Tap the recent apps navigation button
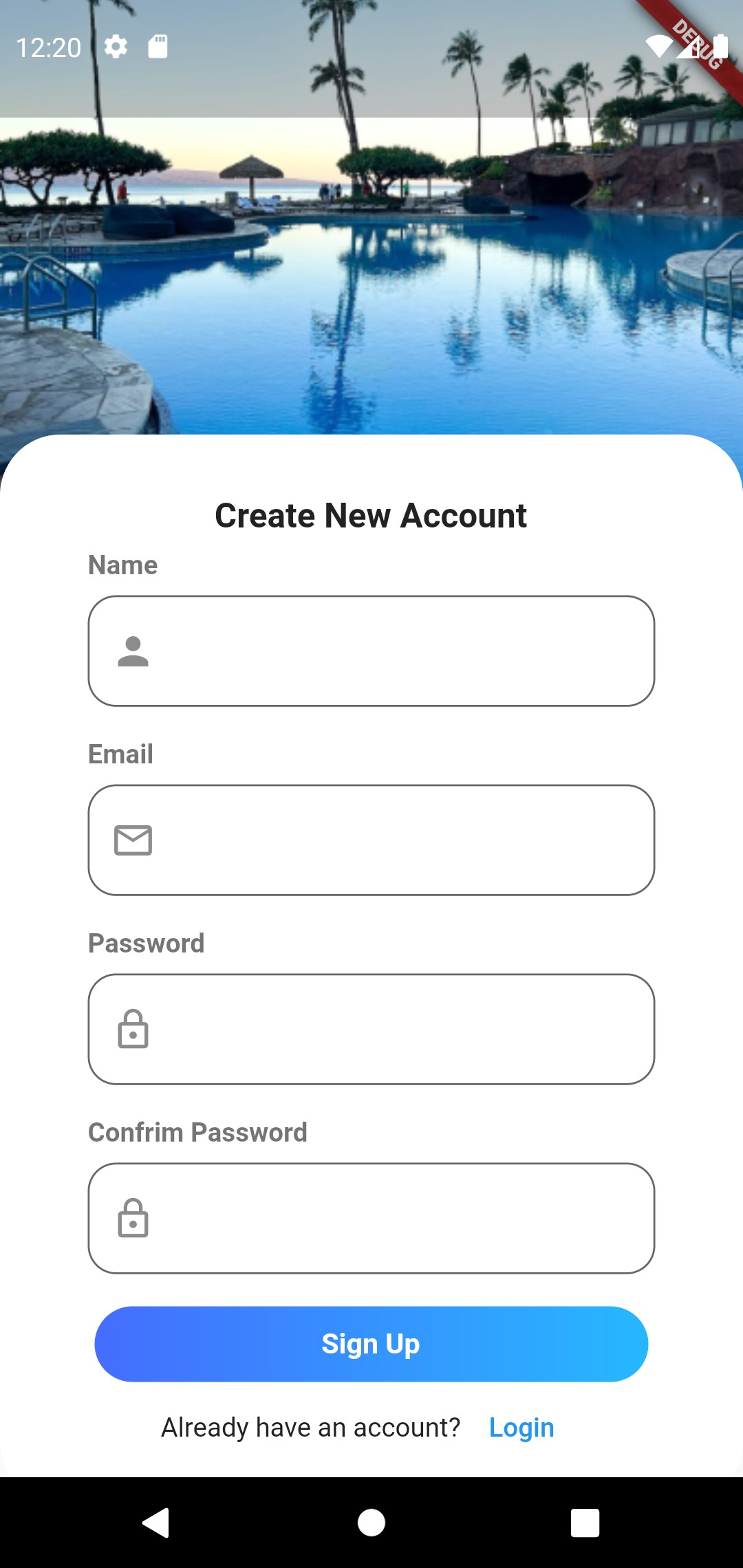This screenshot has width=743, height=1568. [x=584, y=1521]
